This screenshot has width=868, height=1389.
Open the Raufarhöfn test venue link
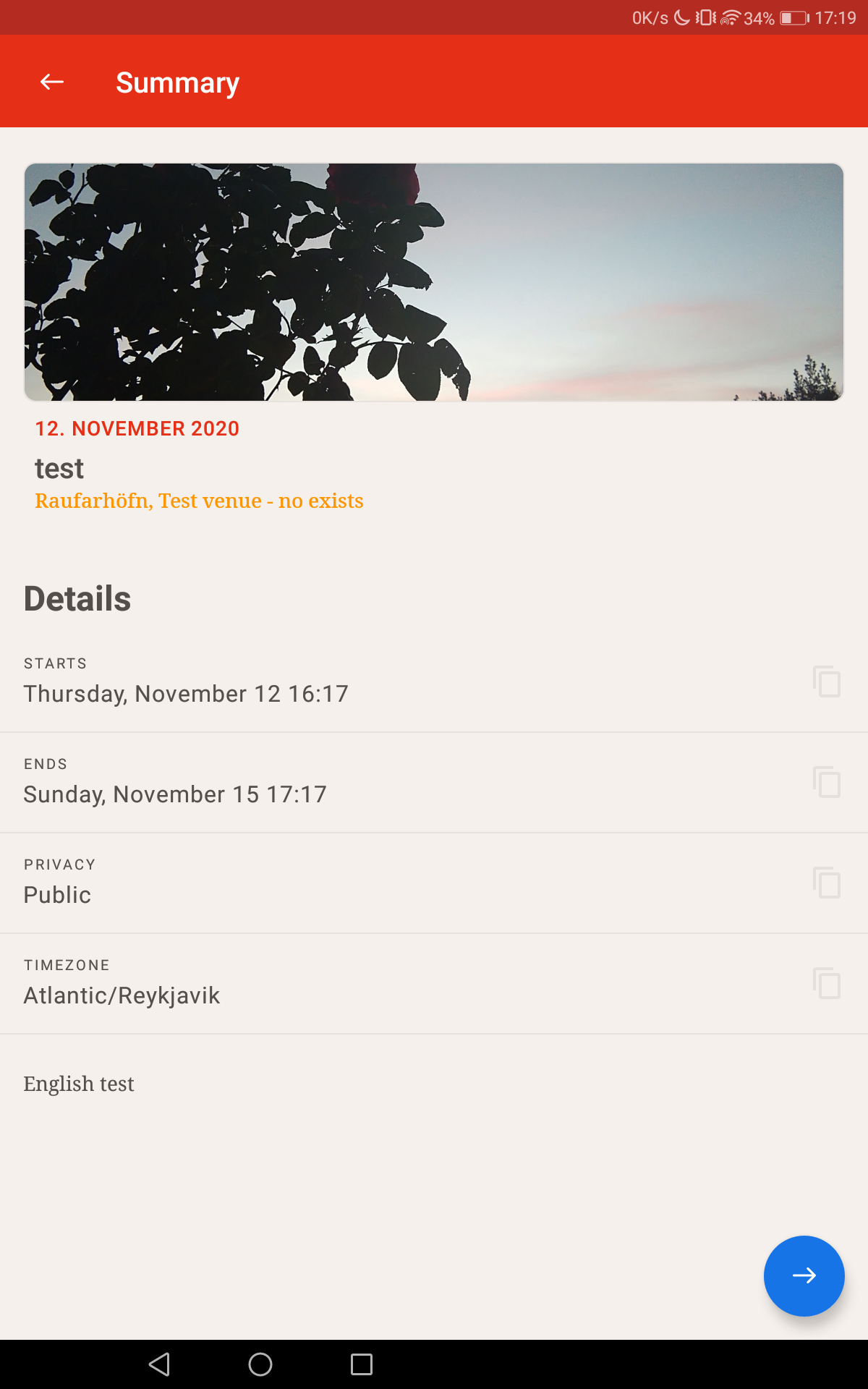click(199, 501)
